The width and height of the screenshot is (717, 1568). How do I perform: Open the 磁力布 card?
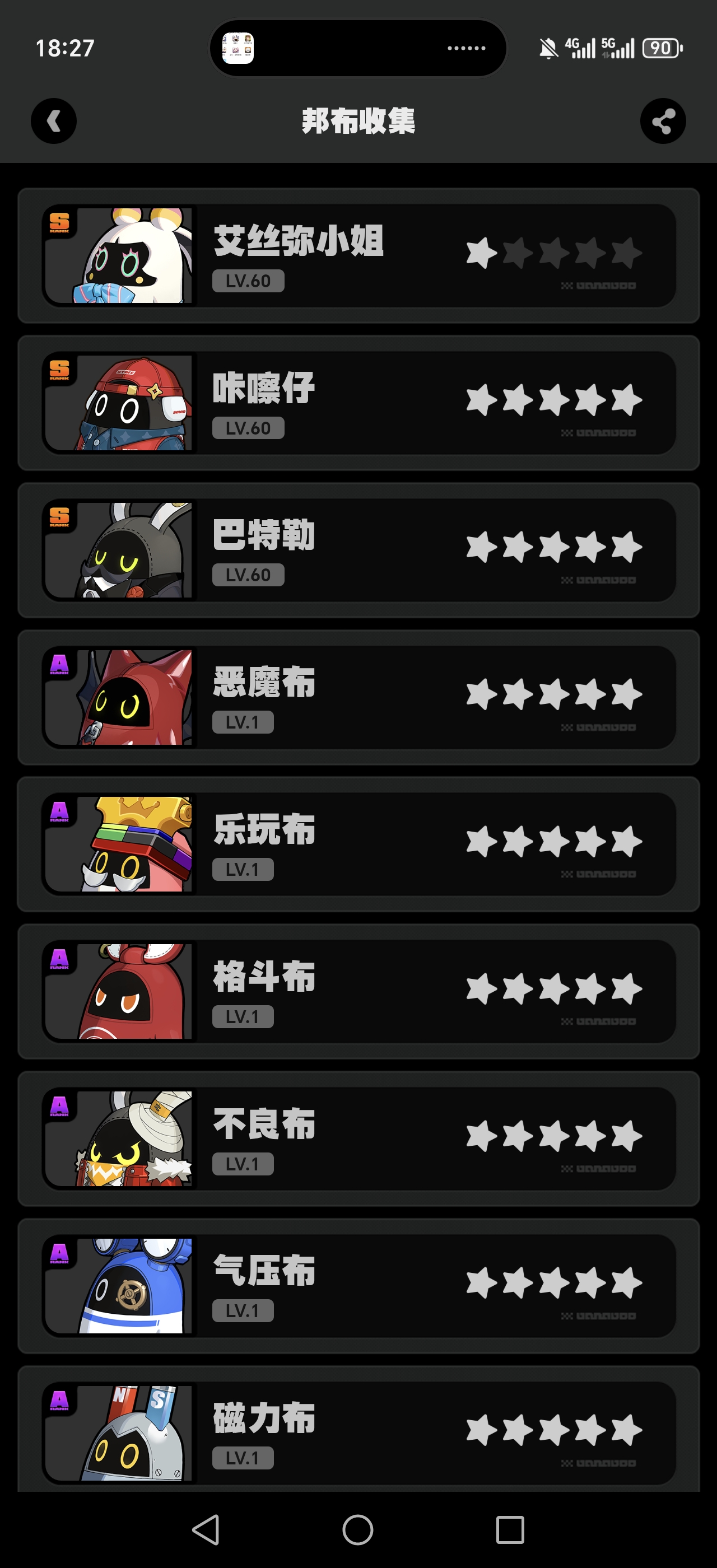tap(358, 1433)
